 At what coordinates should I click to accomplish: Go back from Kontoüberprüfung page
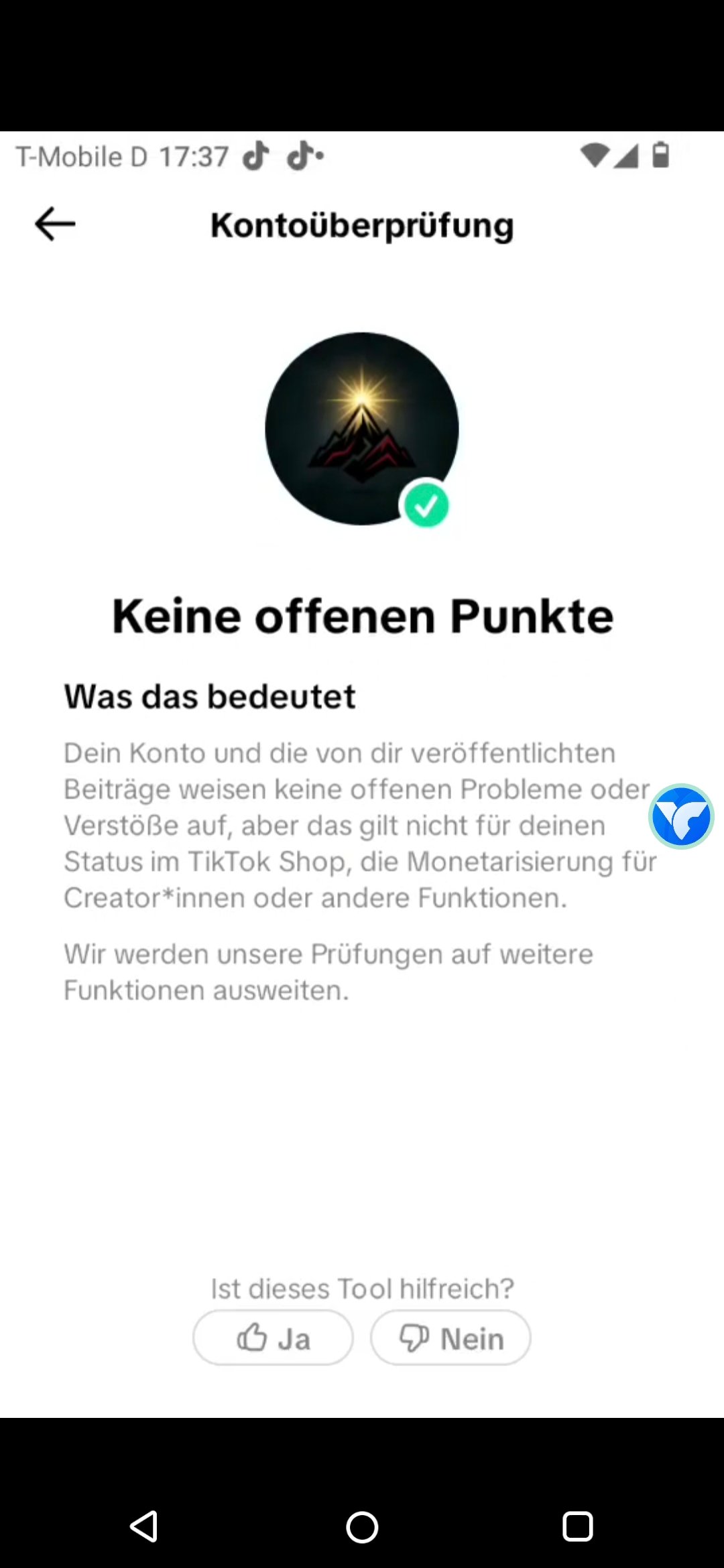[x=55, y=224]
